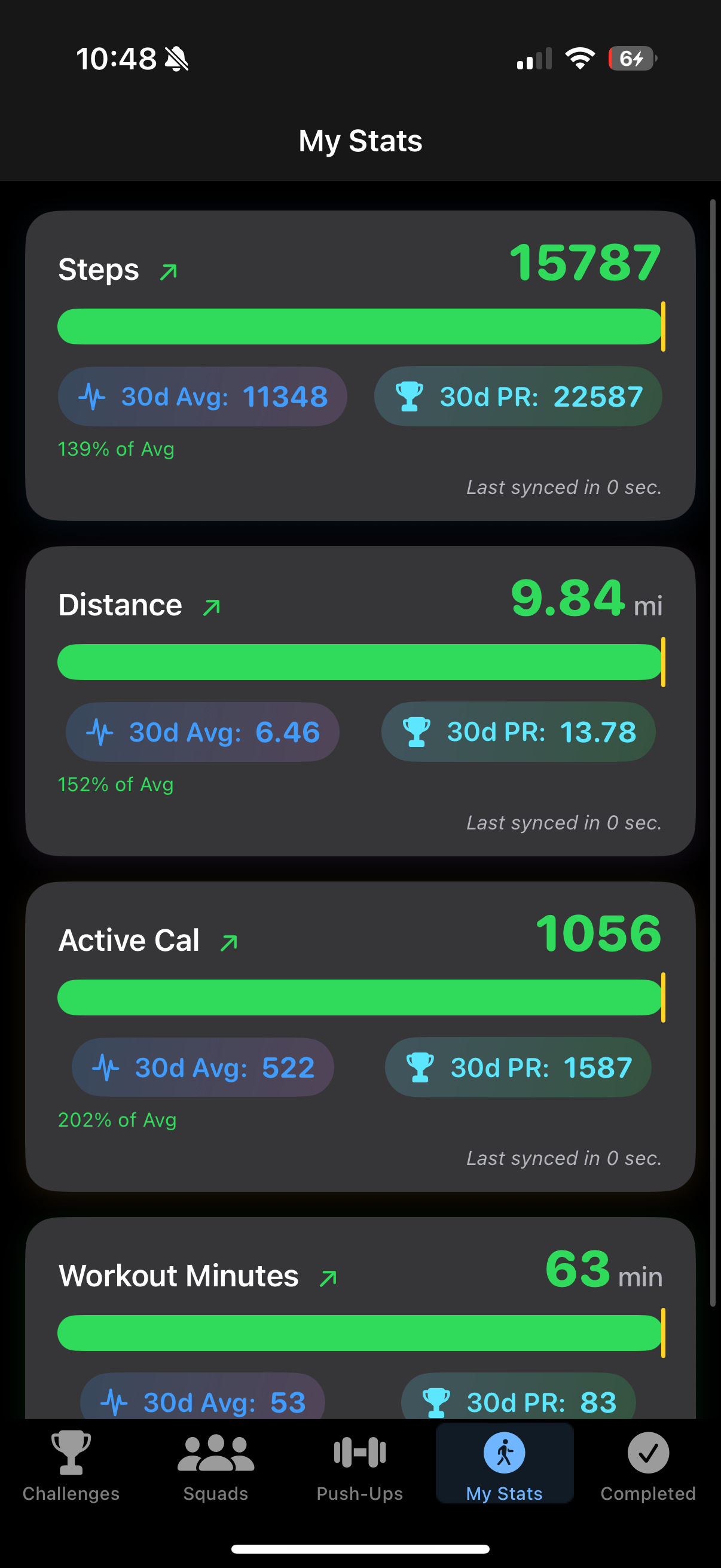Open the Steps stat card
The image size is (721, 1568).
pyautogui.click(x=359, y=365)
